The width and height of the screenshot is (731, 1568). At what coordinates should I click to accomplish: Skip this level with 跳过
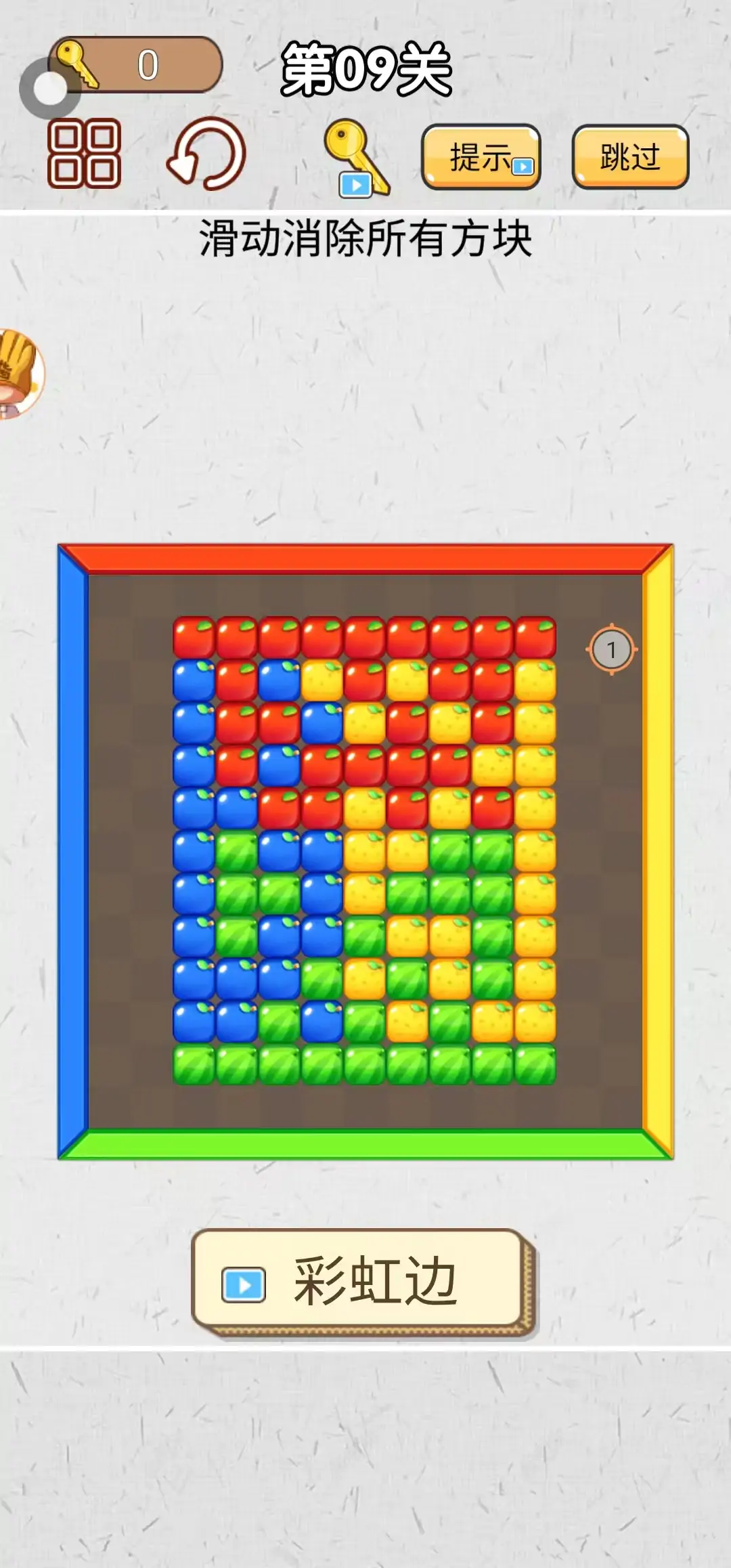tap(629, 157)
